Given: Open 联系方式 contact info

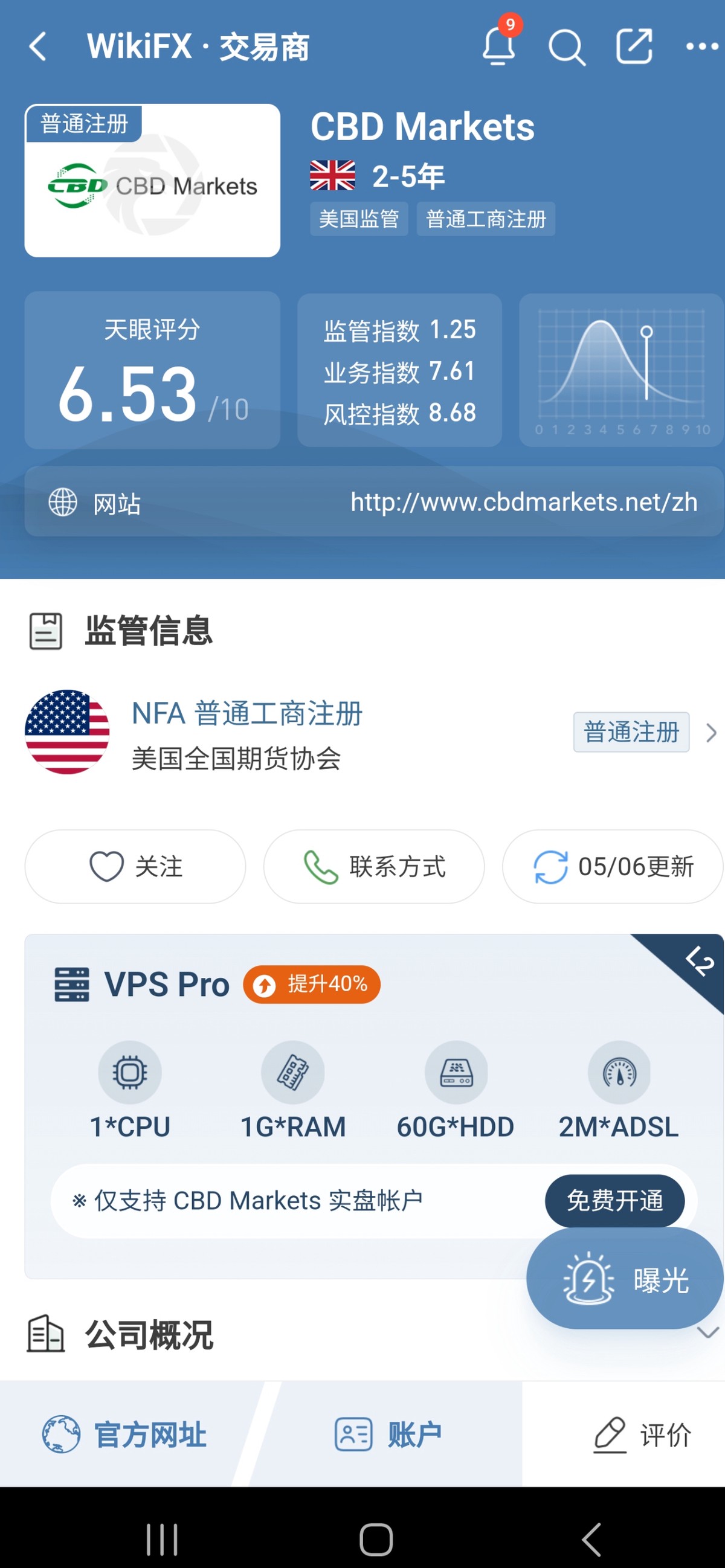Looking at the screenshot, I should [x=374, y=866].
